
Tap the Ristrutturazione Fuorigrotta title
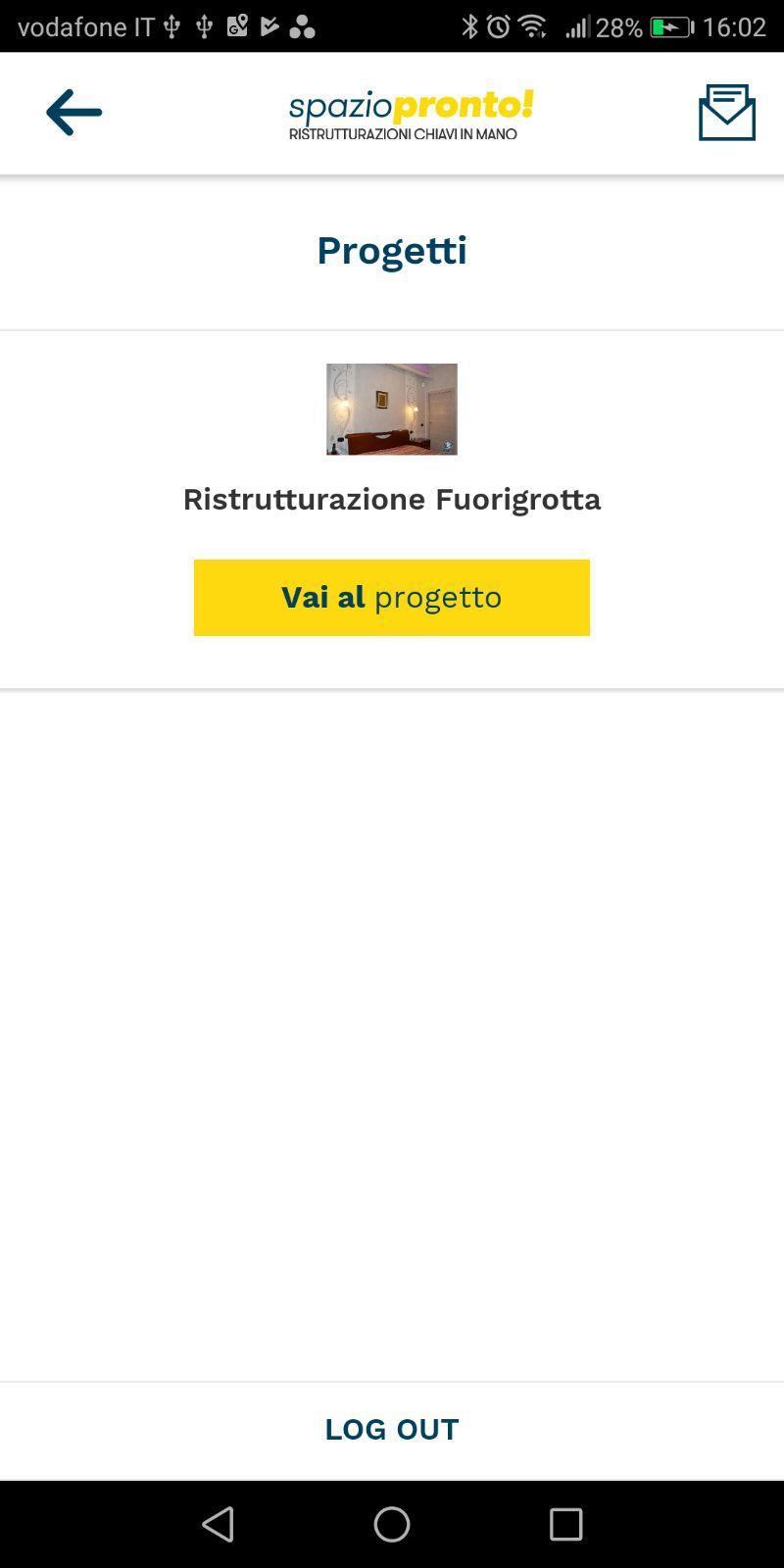tap(392, 499)
